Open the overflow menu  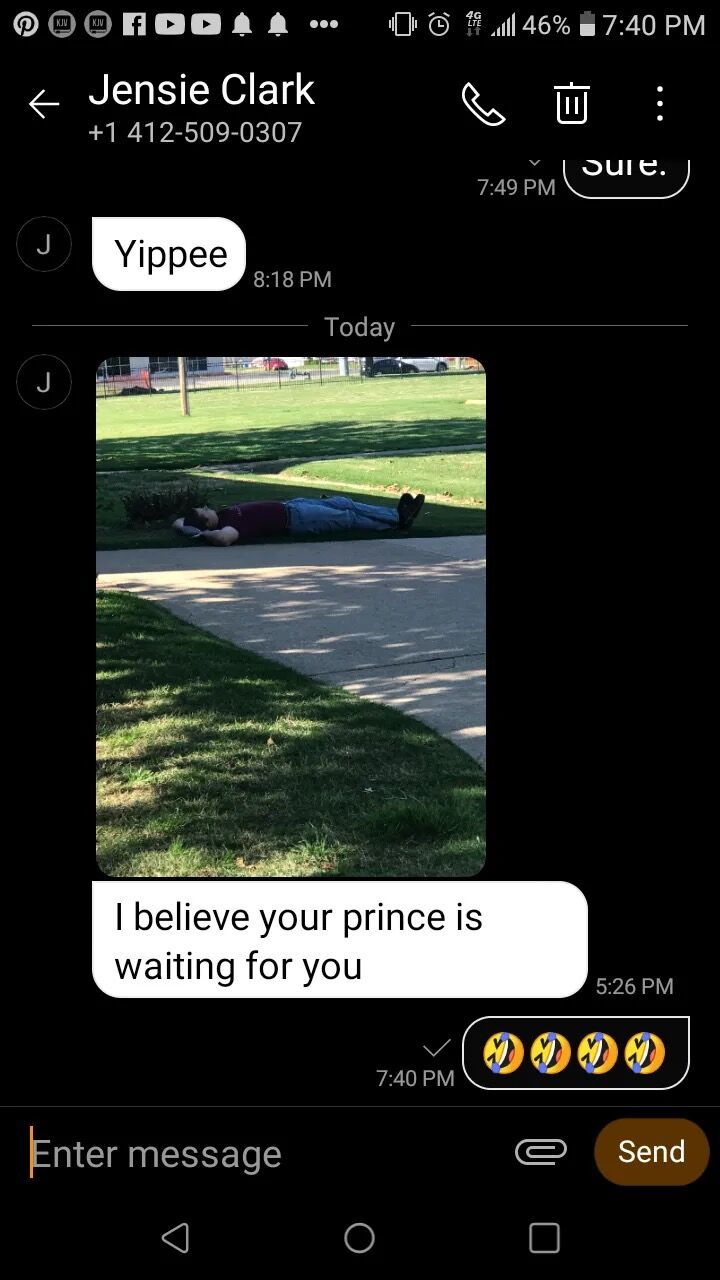coord(659,104)
